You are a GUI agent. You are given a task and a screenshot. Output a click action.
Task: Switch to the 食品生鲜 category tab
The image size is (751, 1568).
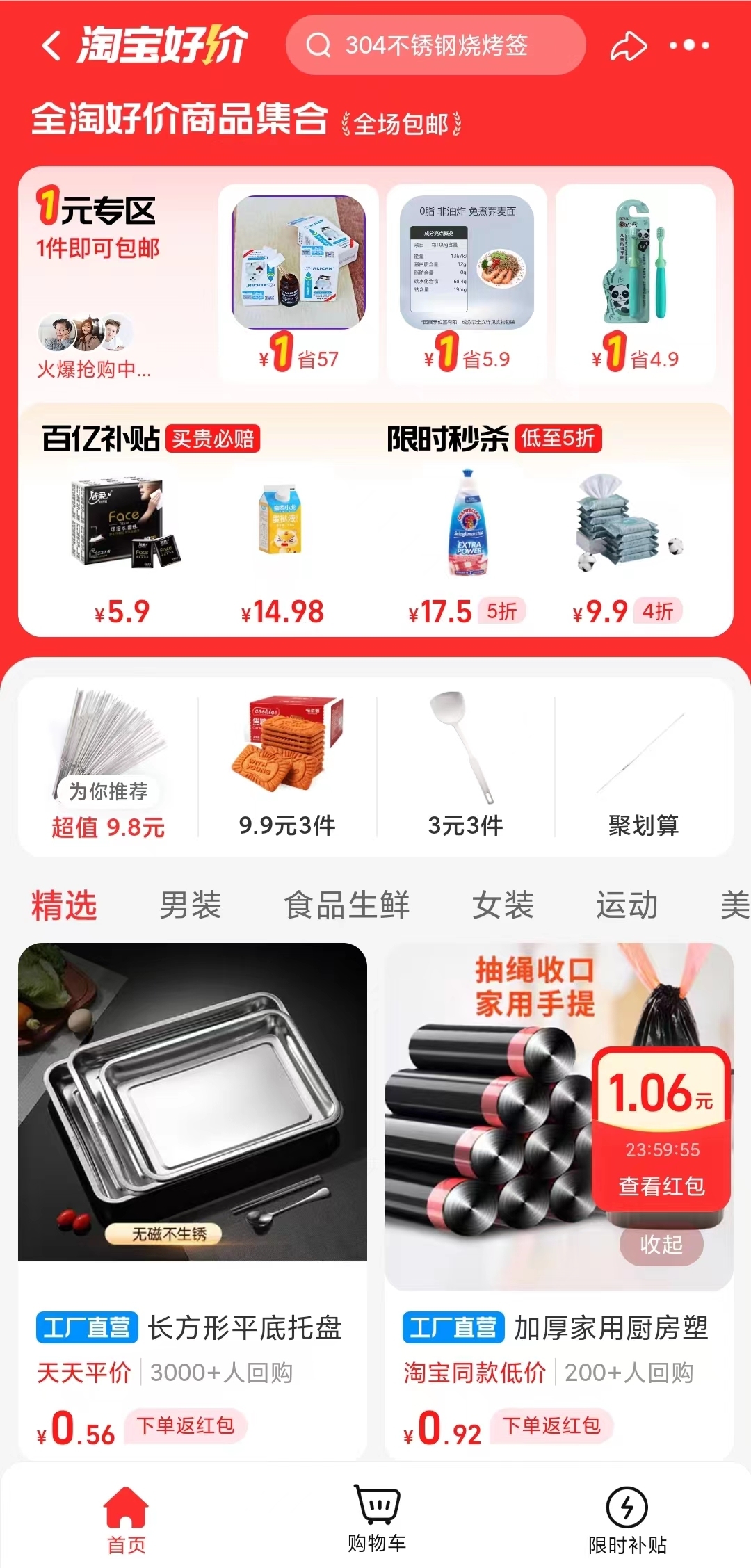click(x=346, y=905)
